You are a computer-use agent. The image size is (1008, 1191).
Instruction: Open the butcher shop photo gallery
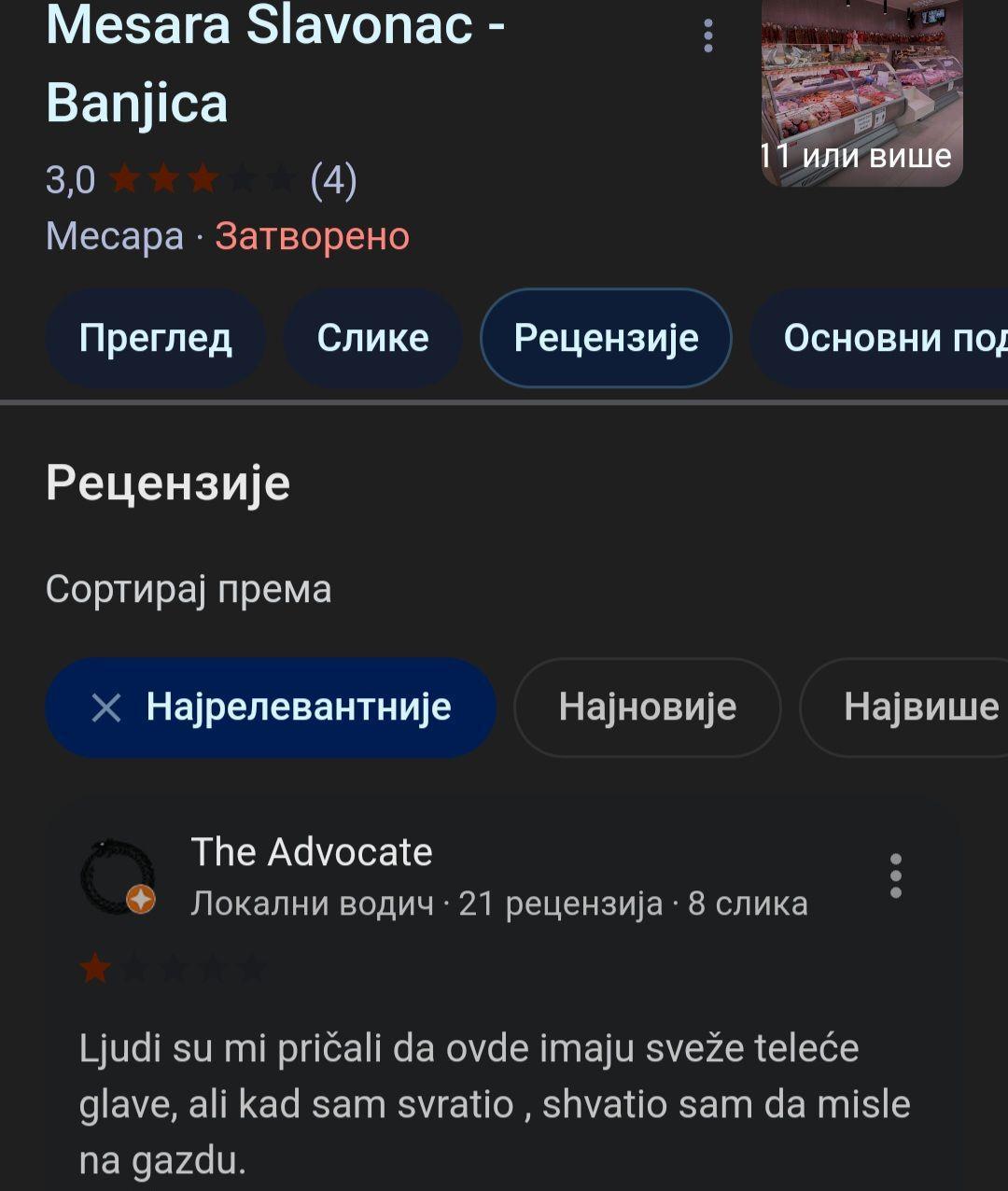click(x=861, y=91)
